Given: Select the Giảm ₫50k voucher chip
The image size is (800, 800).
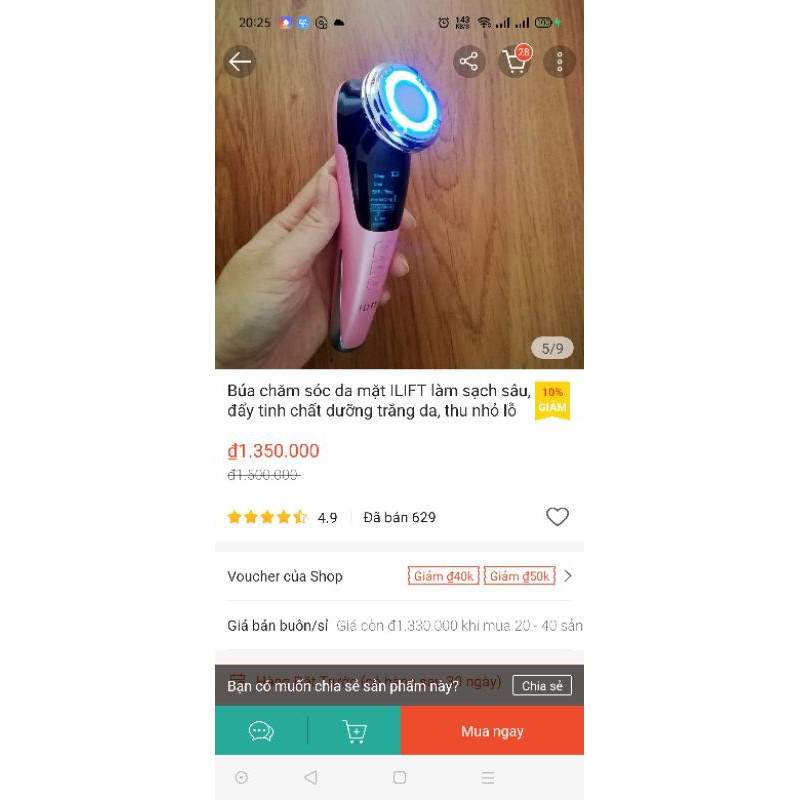Looking at the screenshot, I should pyautogui.click(x=519, y=576).
